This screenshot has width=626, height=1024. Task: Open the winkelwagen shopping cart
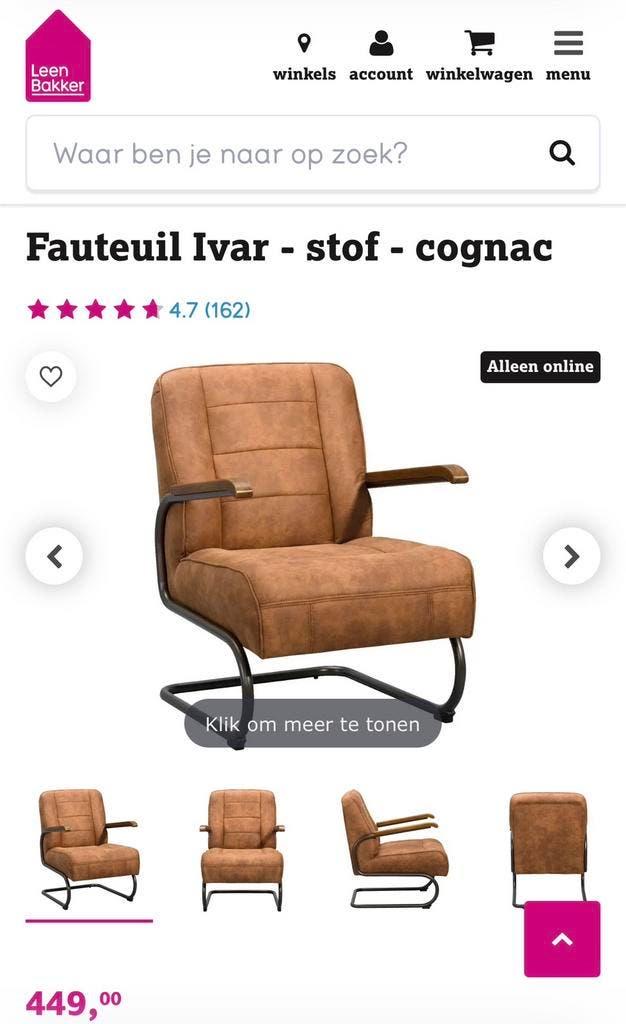point(479,57)
